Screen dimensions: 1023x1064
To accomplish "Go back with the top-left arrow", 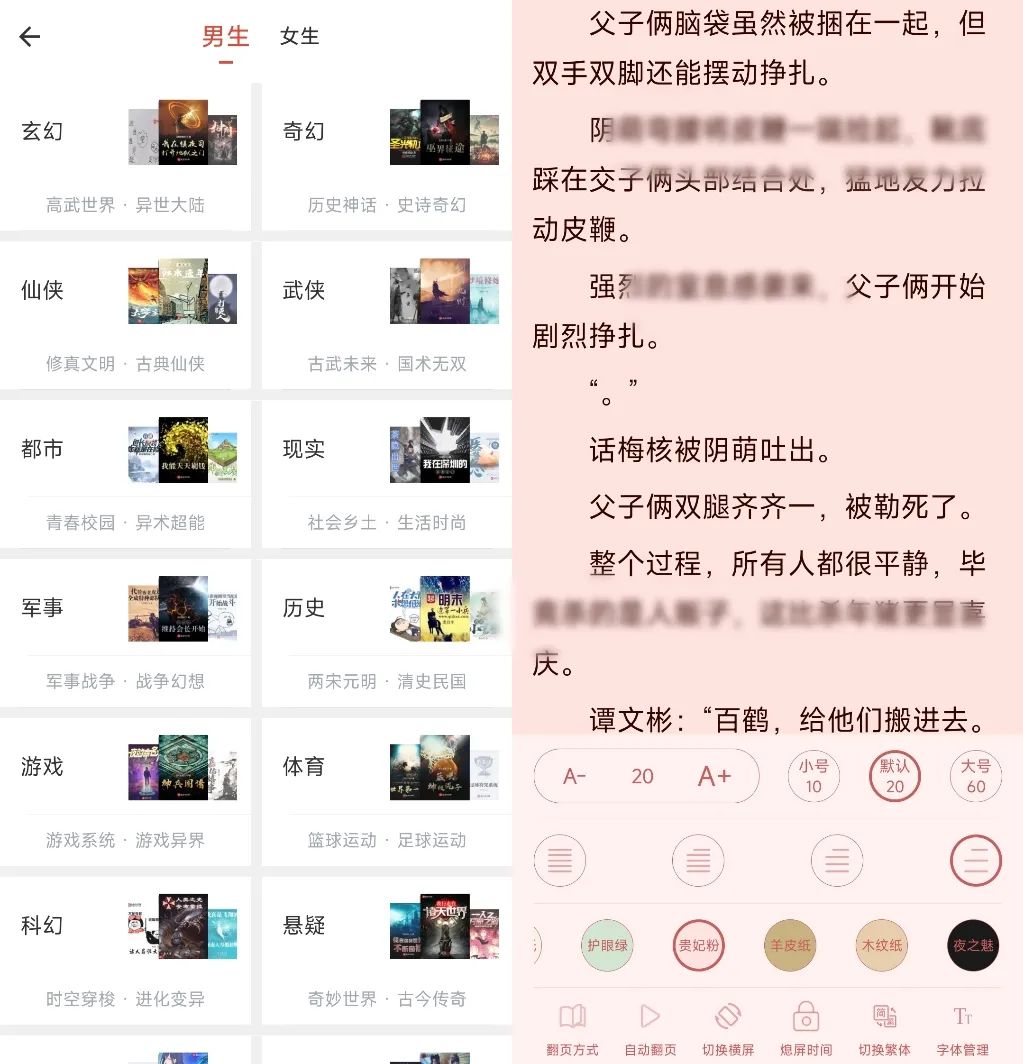I will point(30,37).
